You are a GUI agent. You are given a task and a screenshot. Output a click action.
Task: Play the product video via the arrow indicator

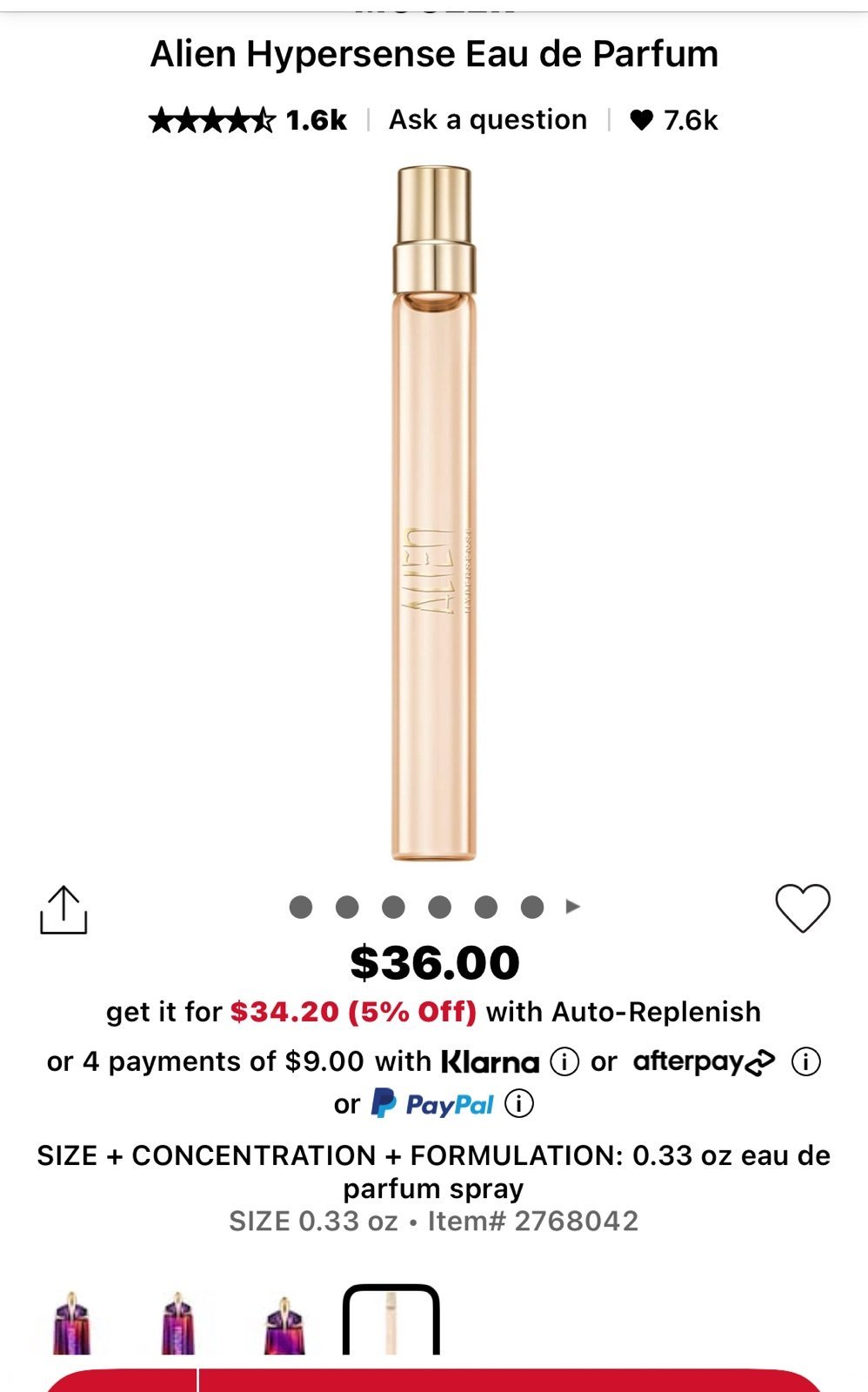pos(573,907)
